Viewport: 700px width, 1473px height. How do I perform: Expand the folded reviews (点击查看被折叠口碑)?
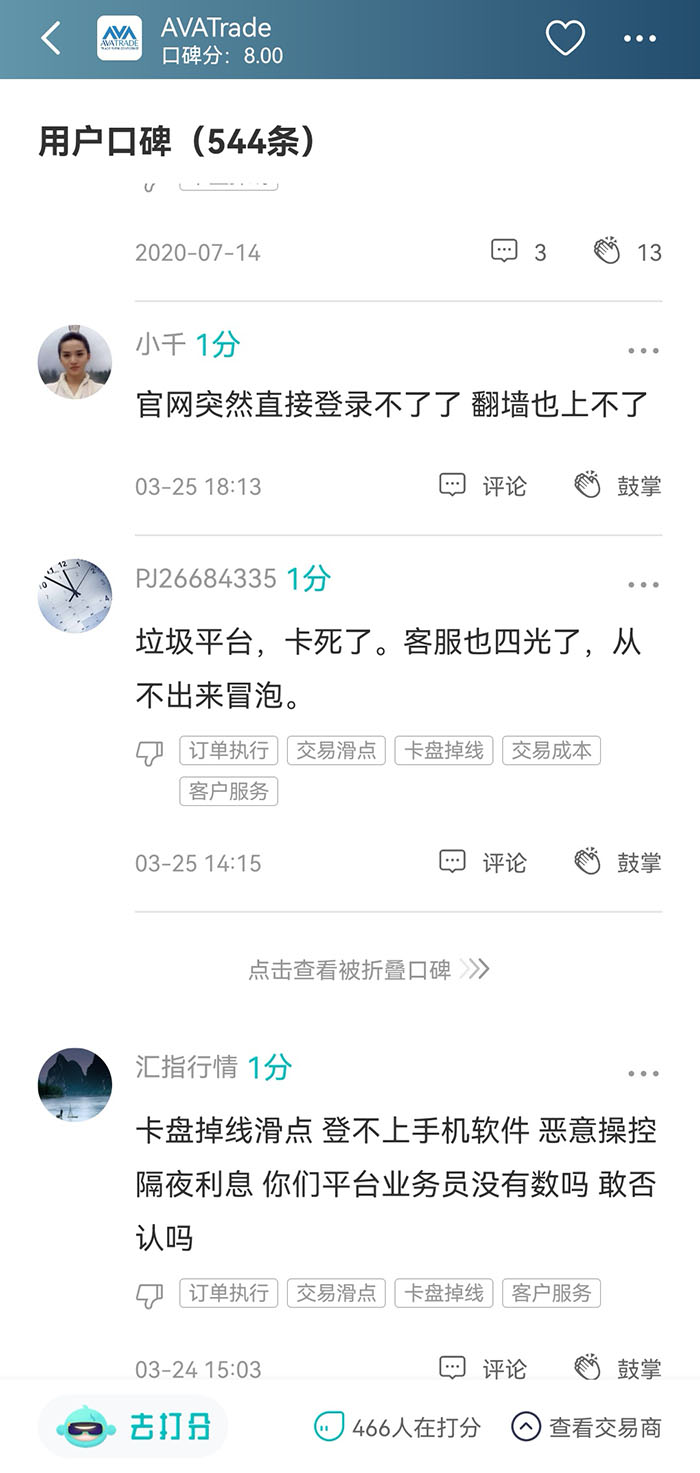point(368,969)
